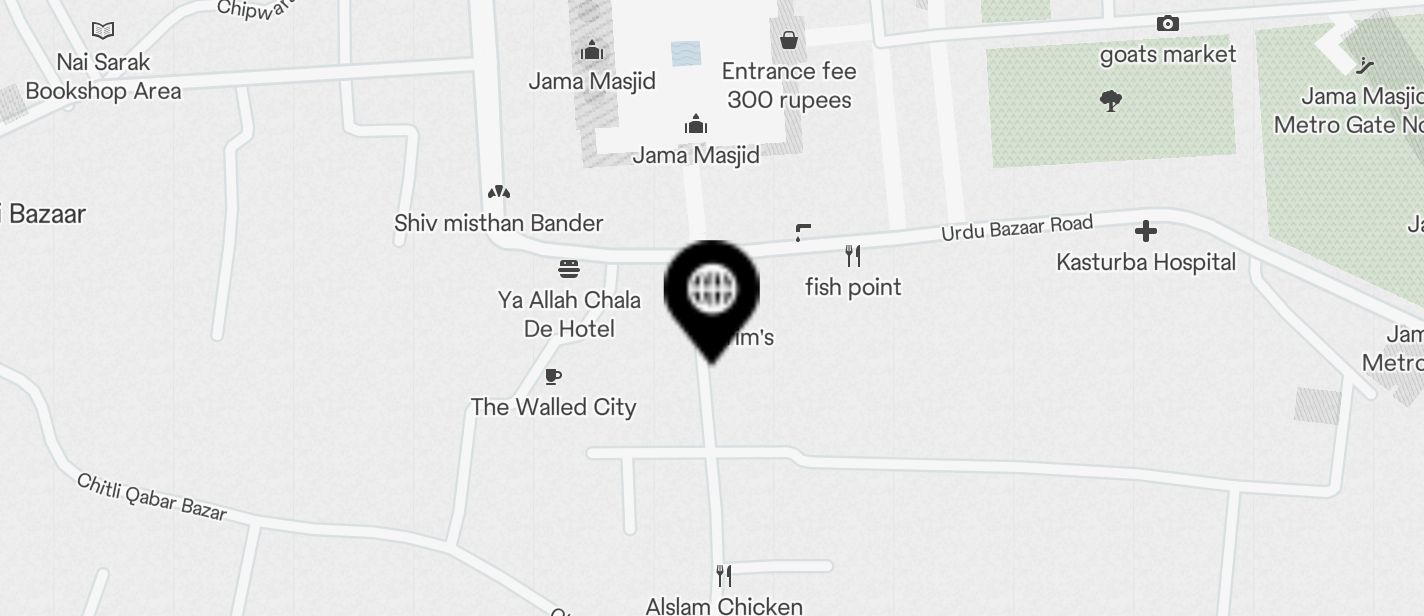Select the Entrance fee 300 rupees marker
The width and height of the screenshot is (1424, 616).
click(x=789, y=40)
